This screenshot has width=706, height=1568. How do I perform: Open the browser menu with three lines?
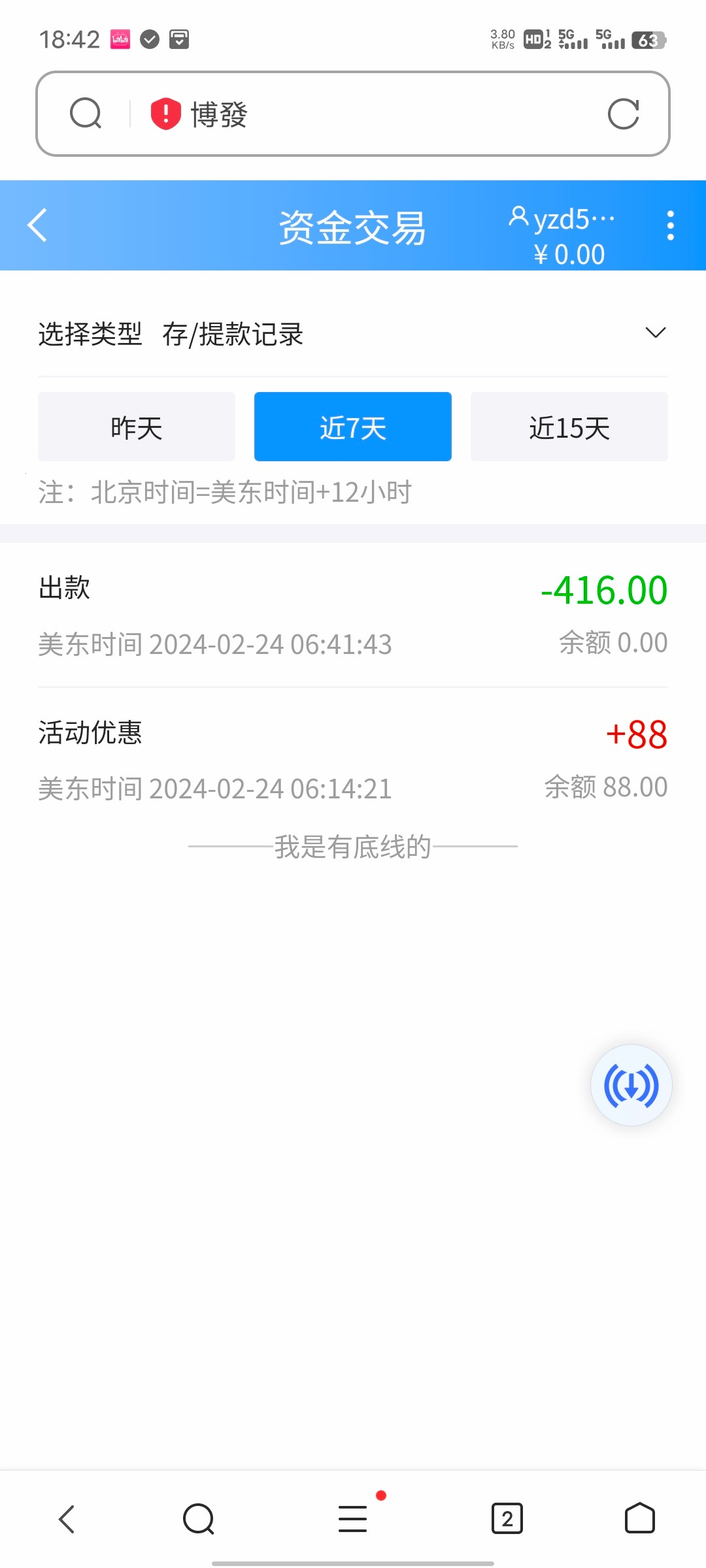point(353,1519)
